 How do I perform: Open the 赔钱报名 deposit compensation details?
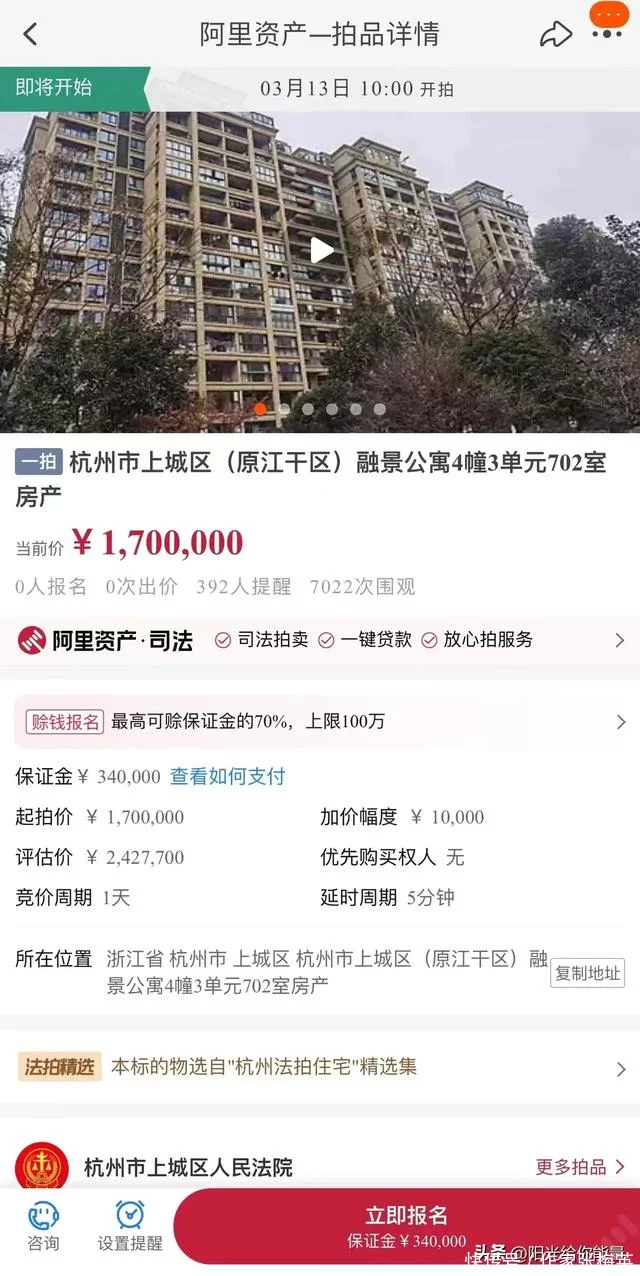(320, 721)
